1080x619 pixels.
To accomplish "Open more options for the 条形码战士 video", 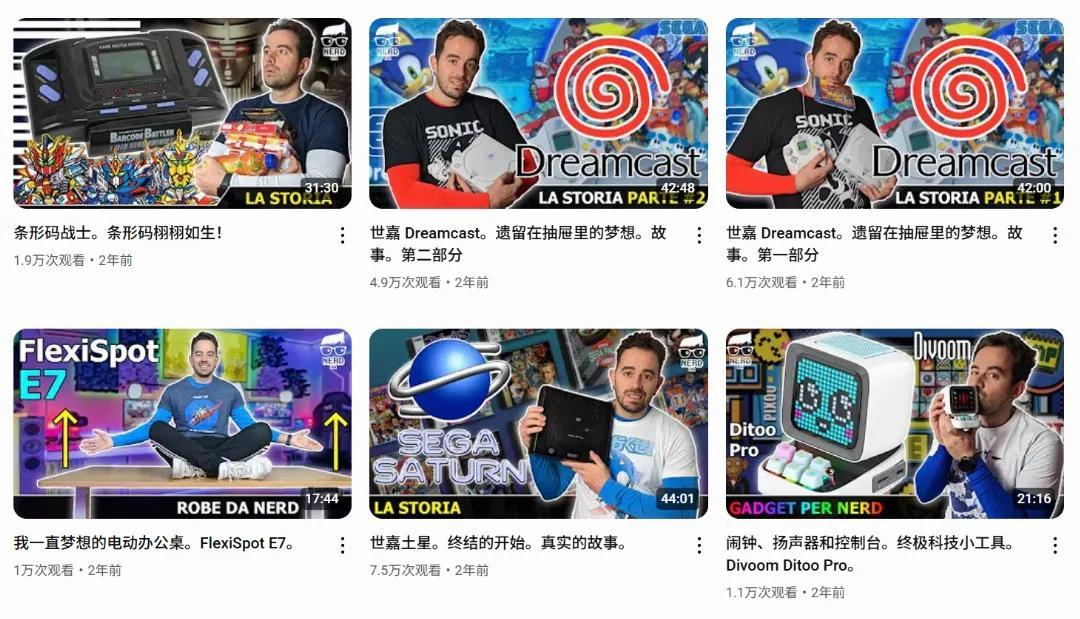I will [x=342, y=235].
